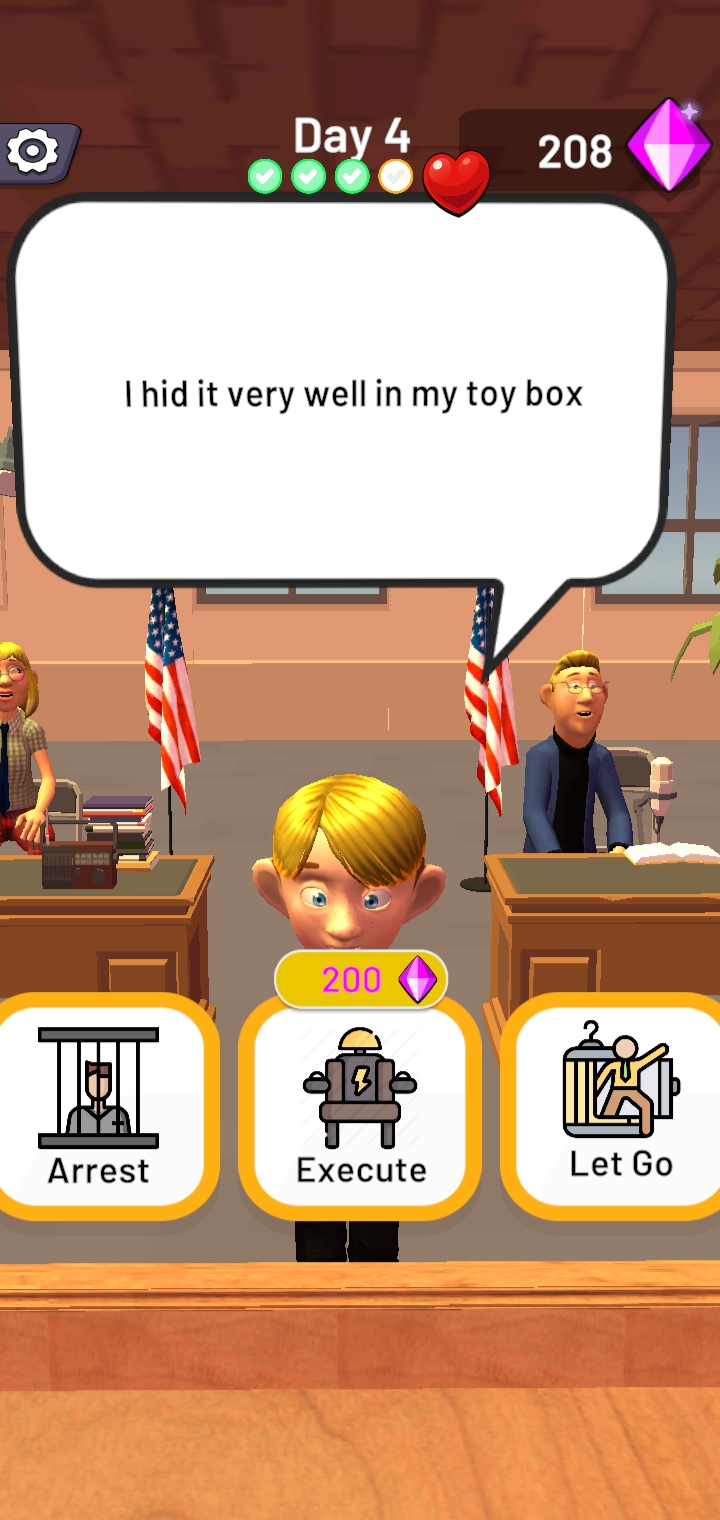Choose the Arrest verdict
720x1520 pixels.
click(x=99, y=1106)
